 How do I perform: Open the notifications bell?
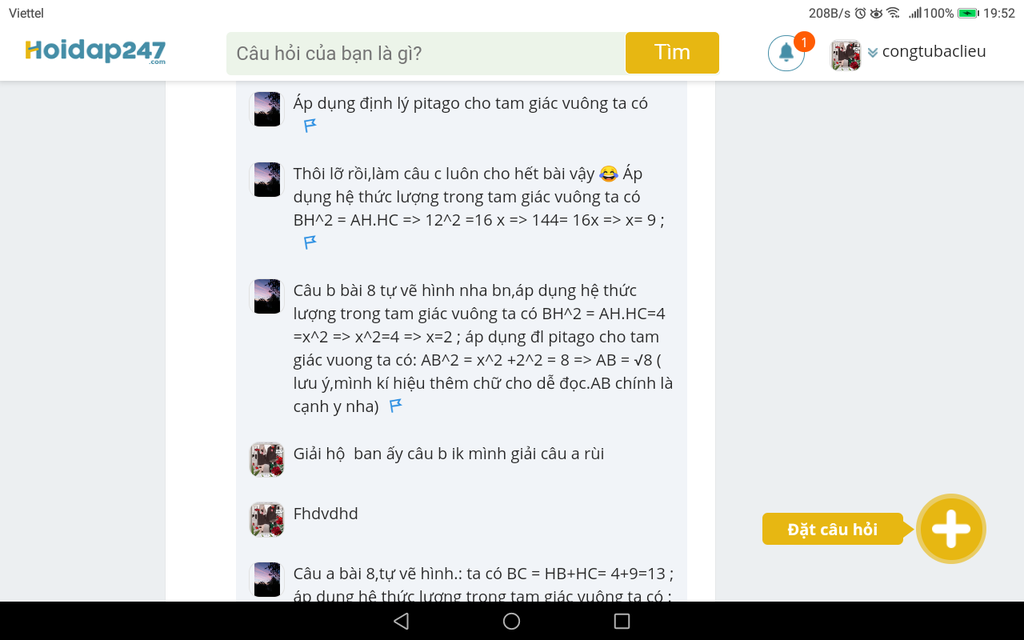point(786,53)
